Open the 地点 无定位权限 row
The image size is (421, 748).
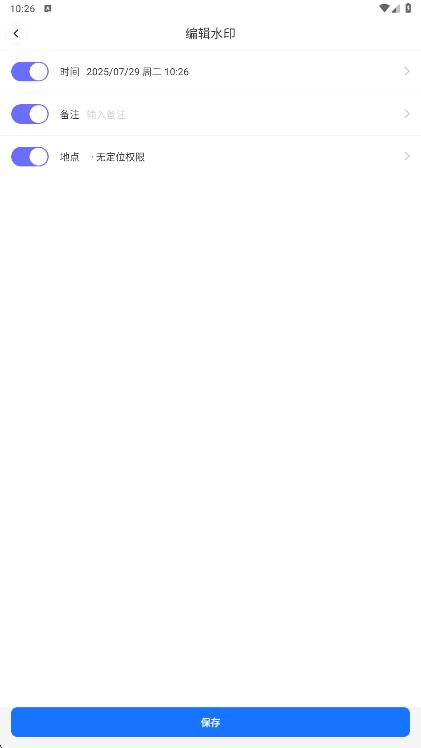(x=210, y=156)
